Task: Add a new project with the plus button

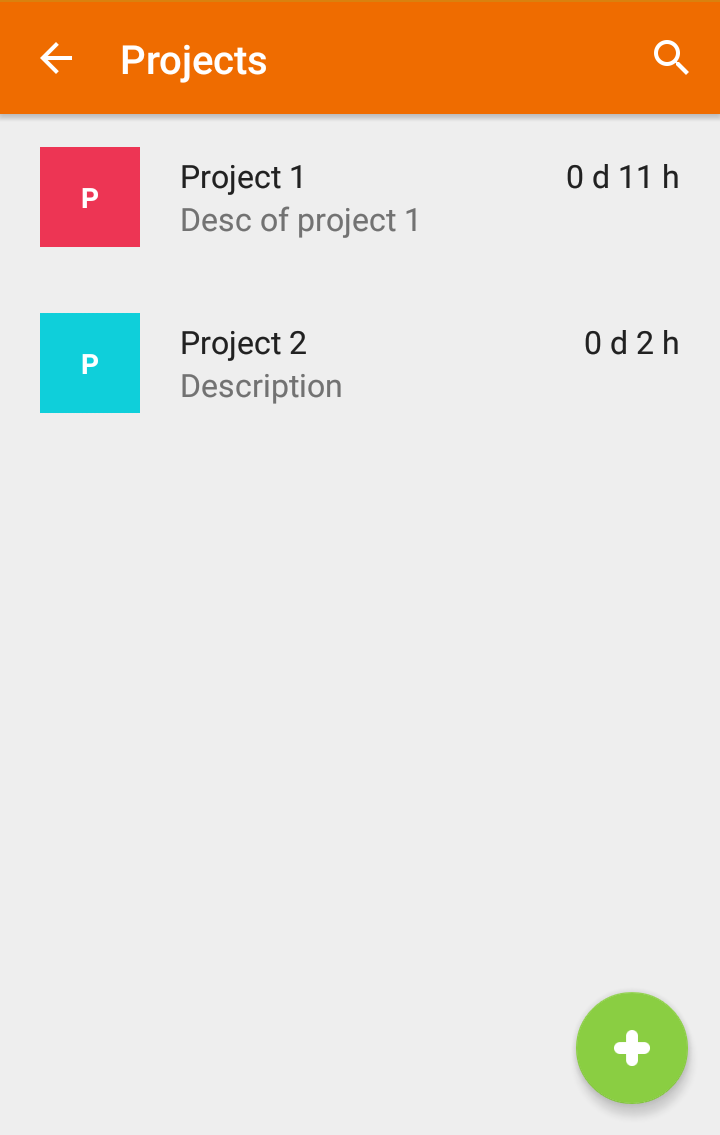Action: pos(631,1048)
